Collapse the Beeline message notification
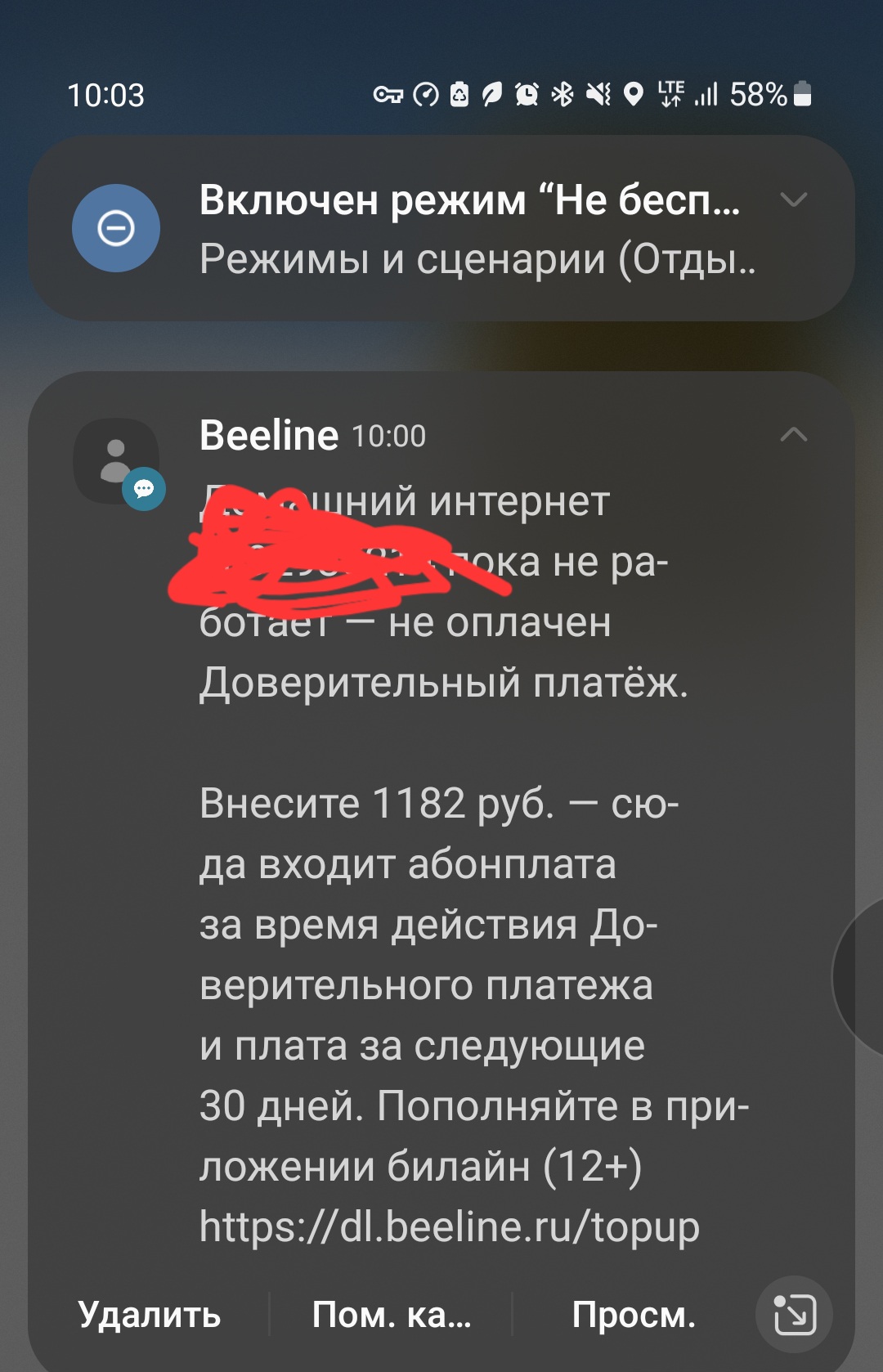 tap(793, 435)
